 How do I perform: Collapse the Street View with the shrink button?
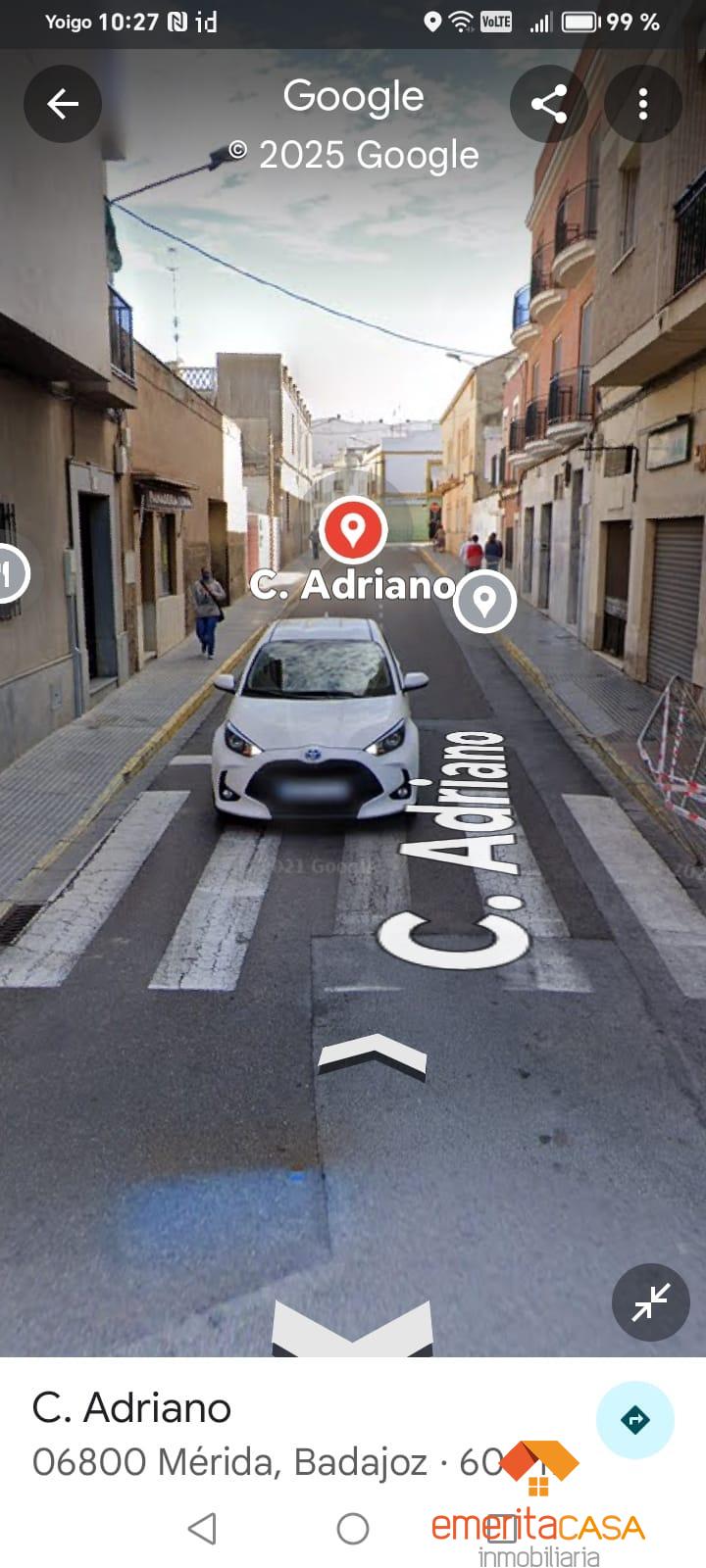[x=651, y=1301]
